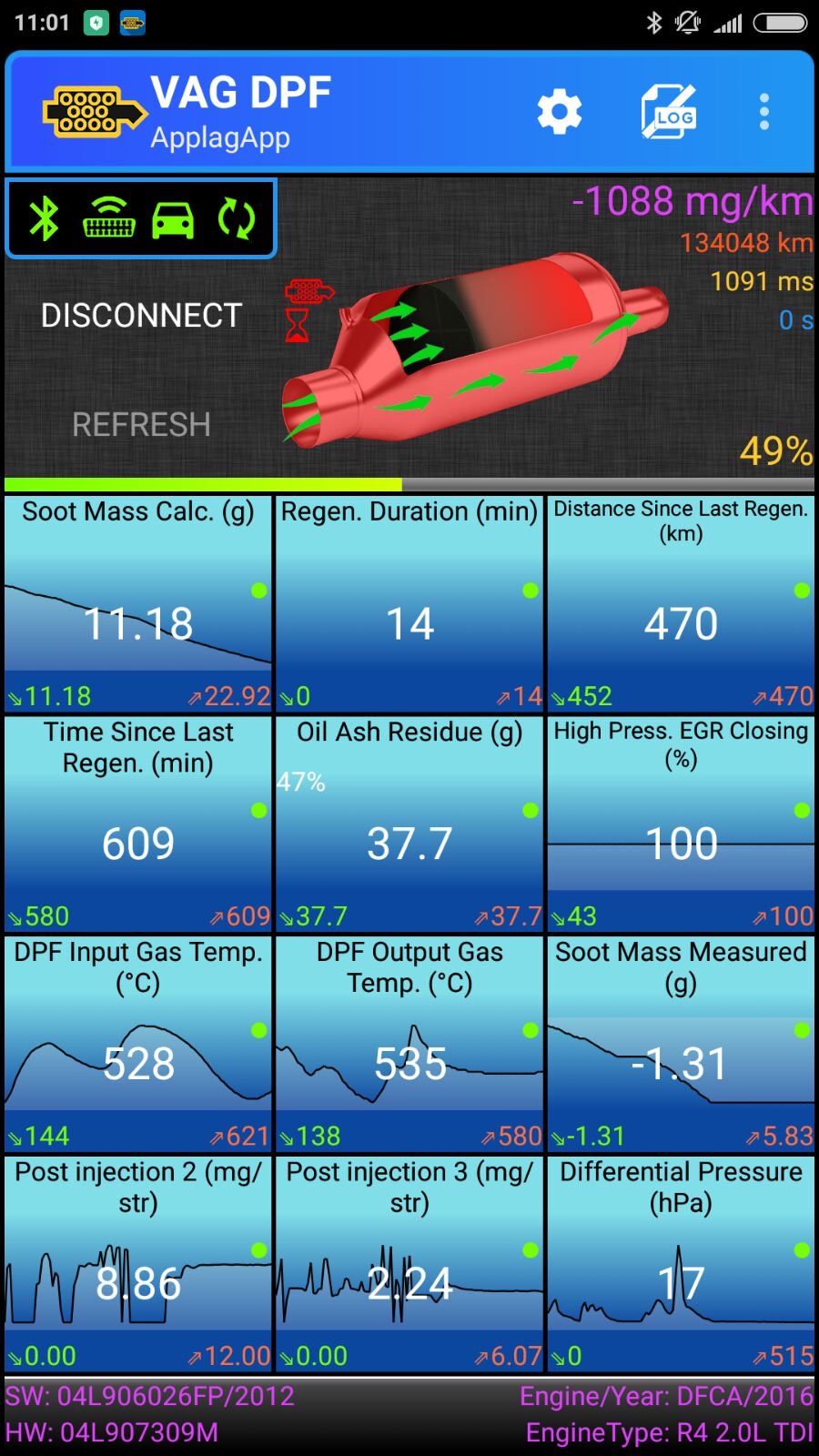Open the log file icon

click(x=669, y=113)
